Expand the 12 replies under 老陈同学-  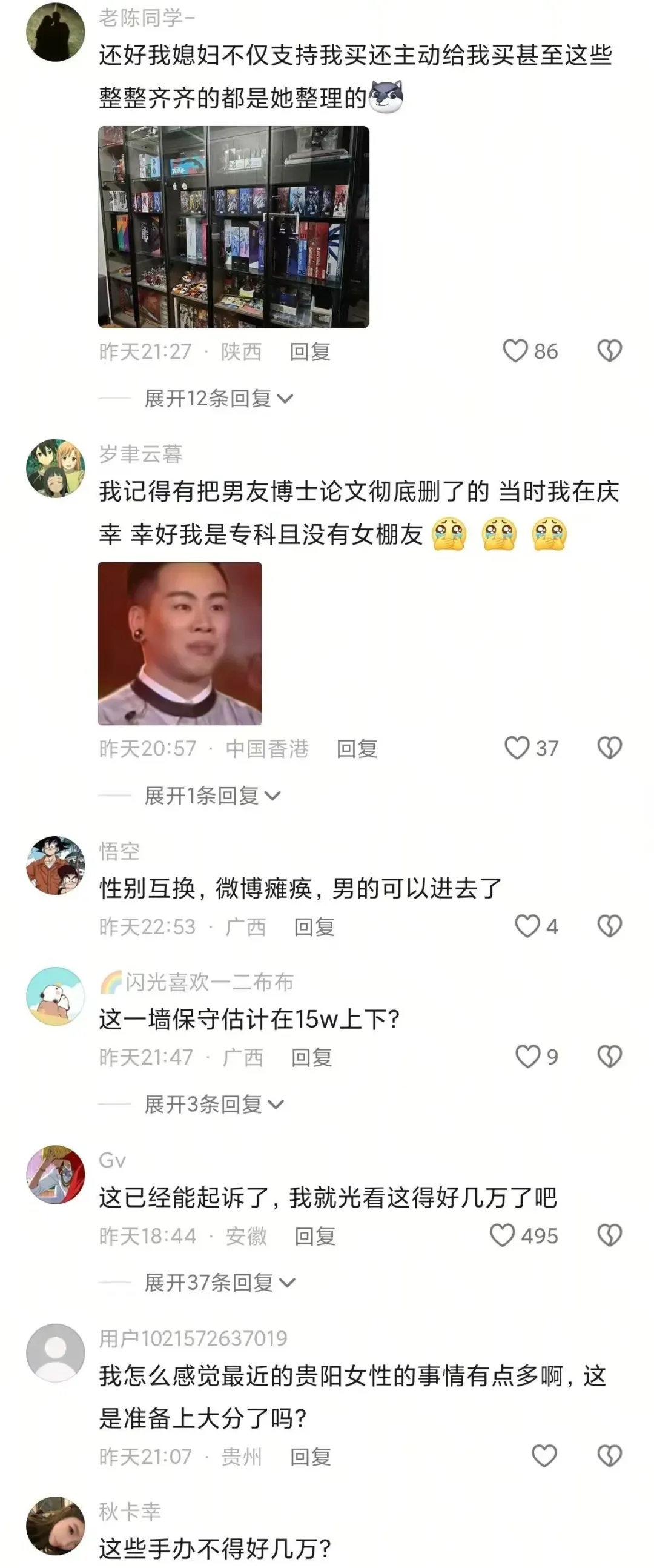(x=218, y=399)
